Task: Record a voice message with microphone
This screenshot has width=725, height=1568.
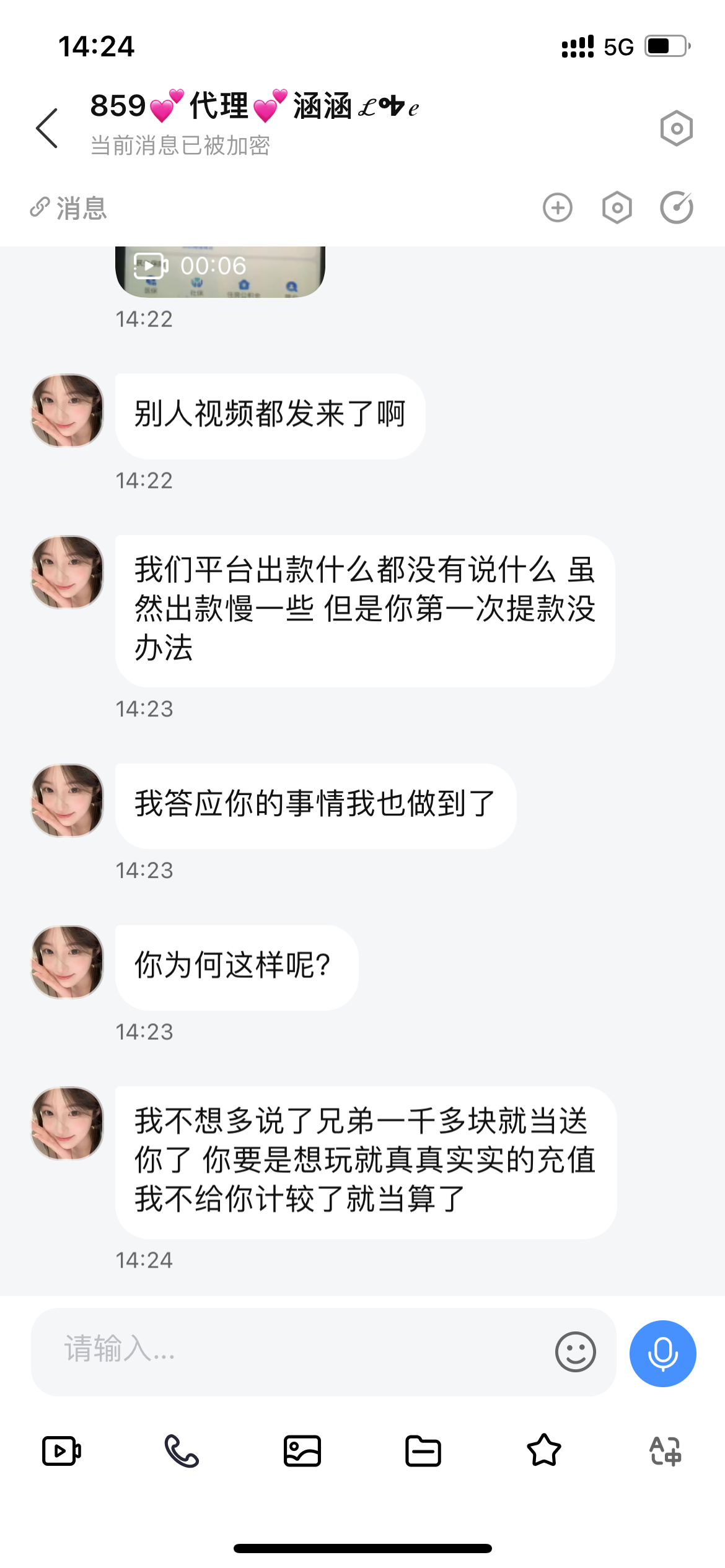Action: click(x=662, y=1353)
